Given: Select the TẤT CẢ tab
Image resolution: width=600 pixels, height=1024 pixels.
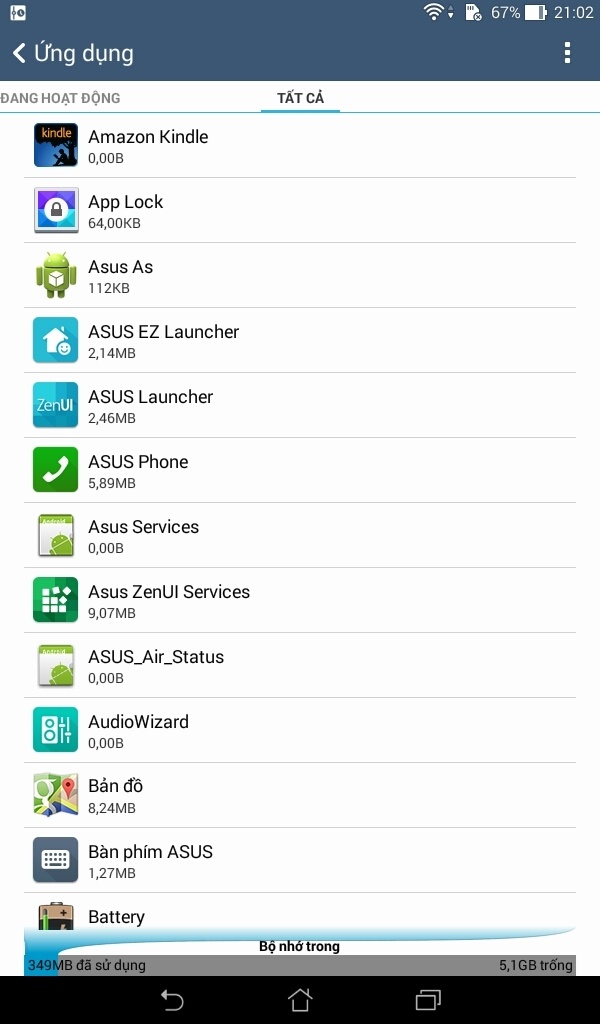Looking at the screenshot, I should (300, 98).
